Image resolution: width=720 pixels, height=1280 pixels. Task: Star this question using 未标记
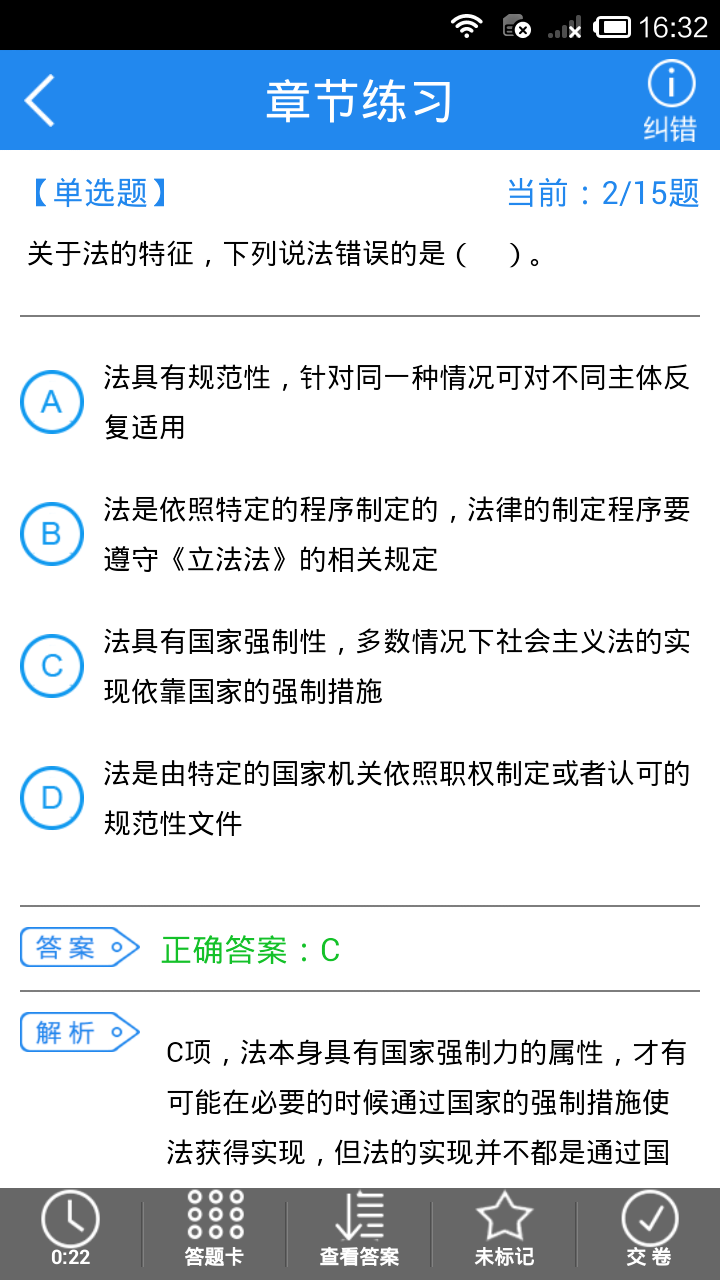coord(504,1228)
